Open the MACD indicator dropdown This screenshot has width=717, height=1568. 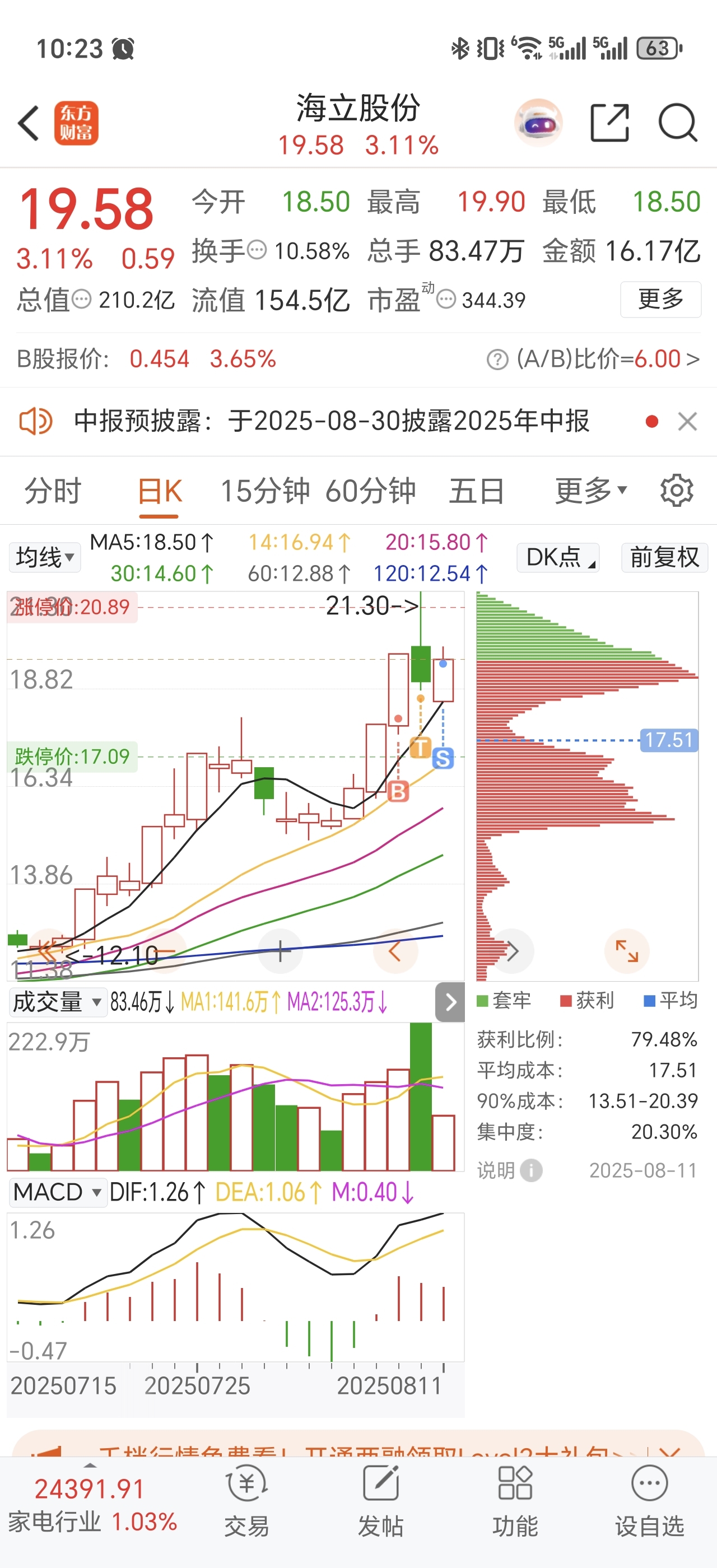pos(58,1192)
